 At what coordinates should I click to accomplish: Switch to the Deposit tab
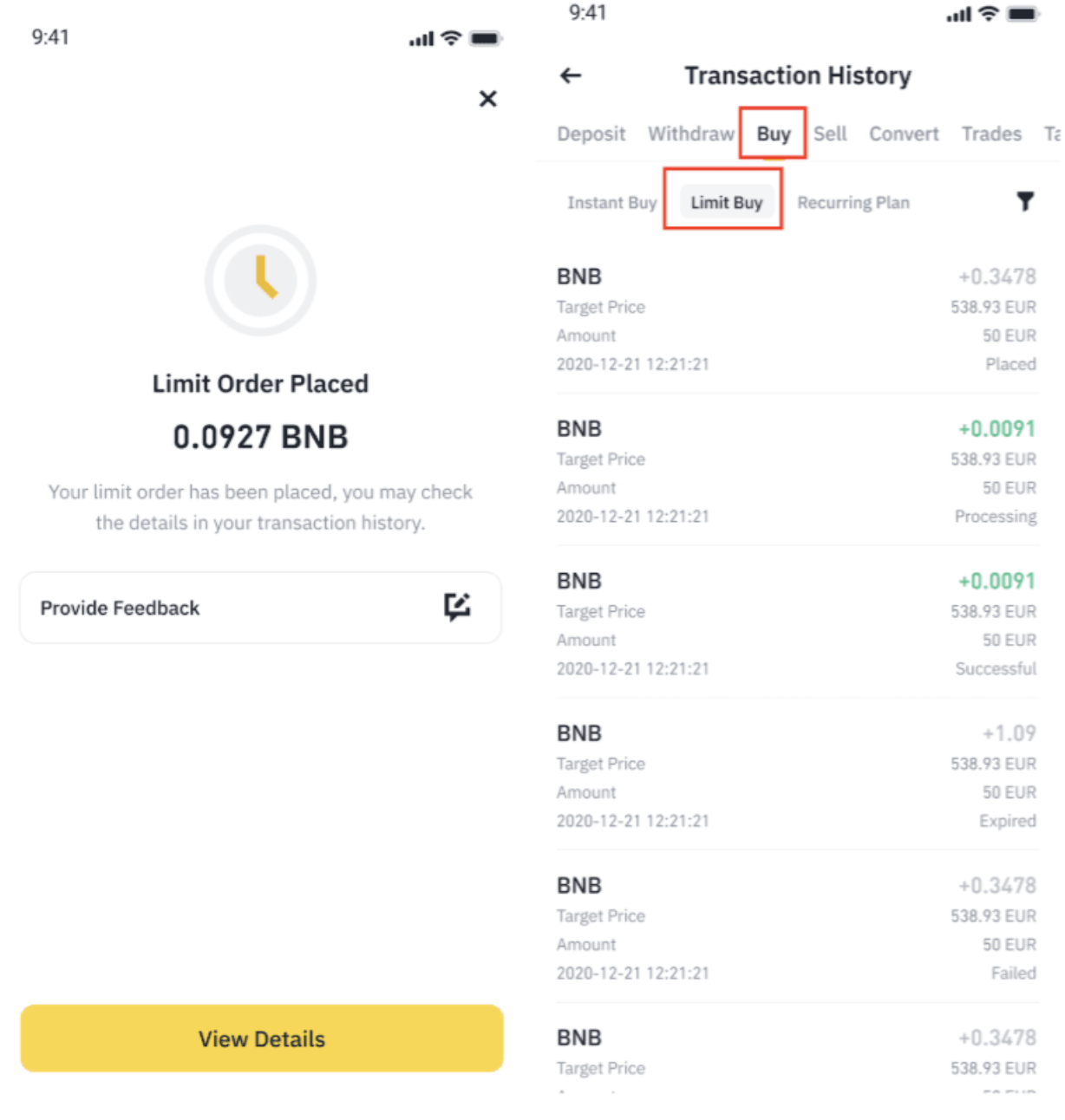tap(591, 134)
